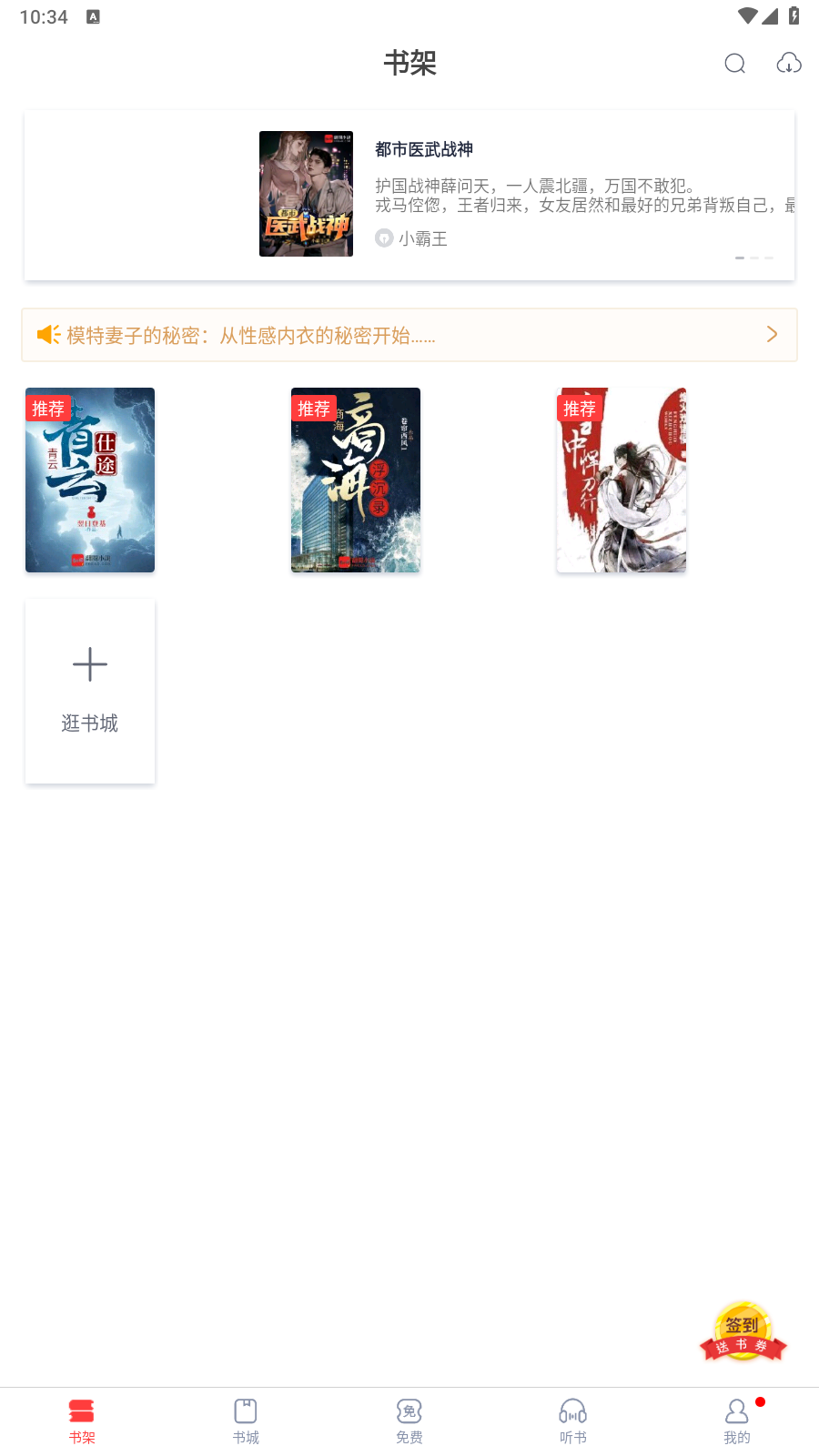
Task: Switch to the 书城 tab
Action: 246,1421
